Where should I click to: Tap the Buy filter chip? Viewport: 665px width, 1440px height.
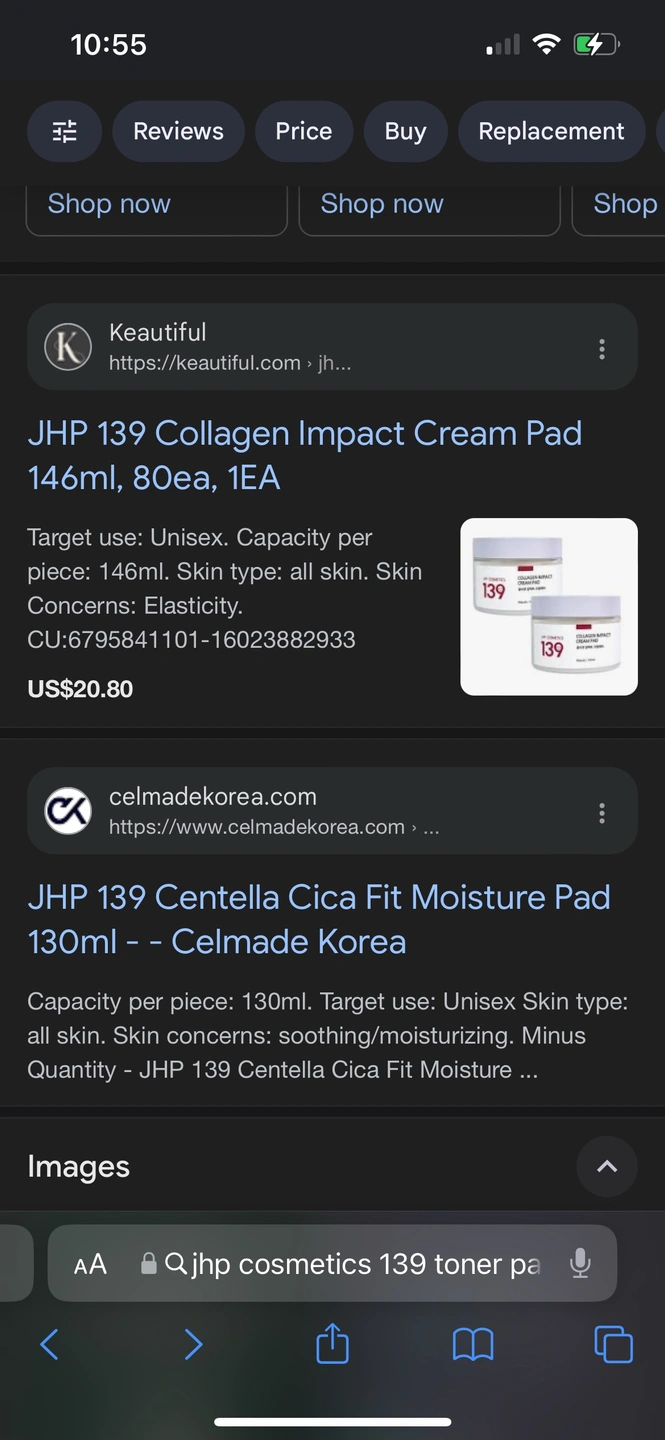pyautogui.click(x=405, y=131)
